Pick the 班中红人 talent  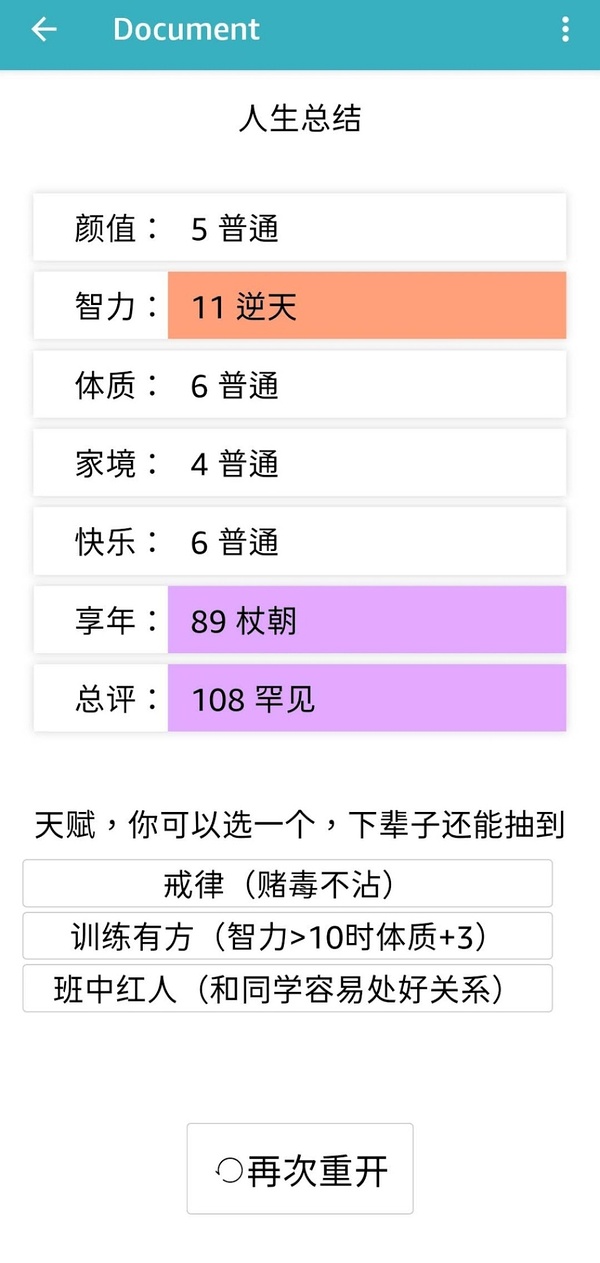(x=287, y=989)
